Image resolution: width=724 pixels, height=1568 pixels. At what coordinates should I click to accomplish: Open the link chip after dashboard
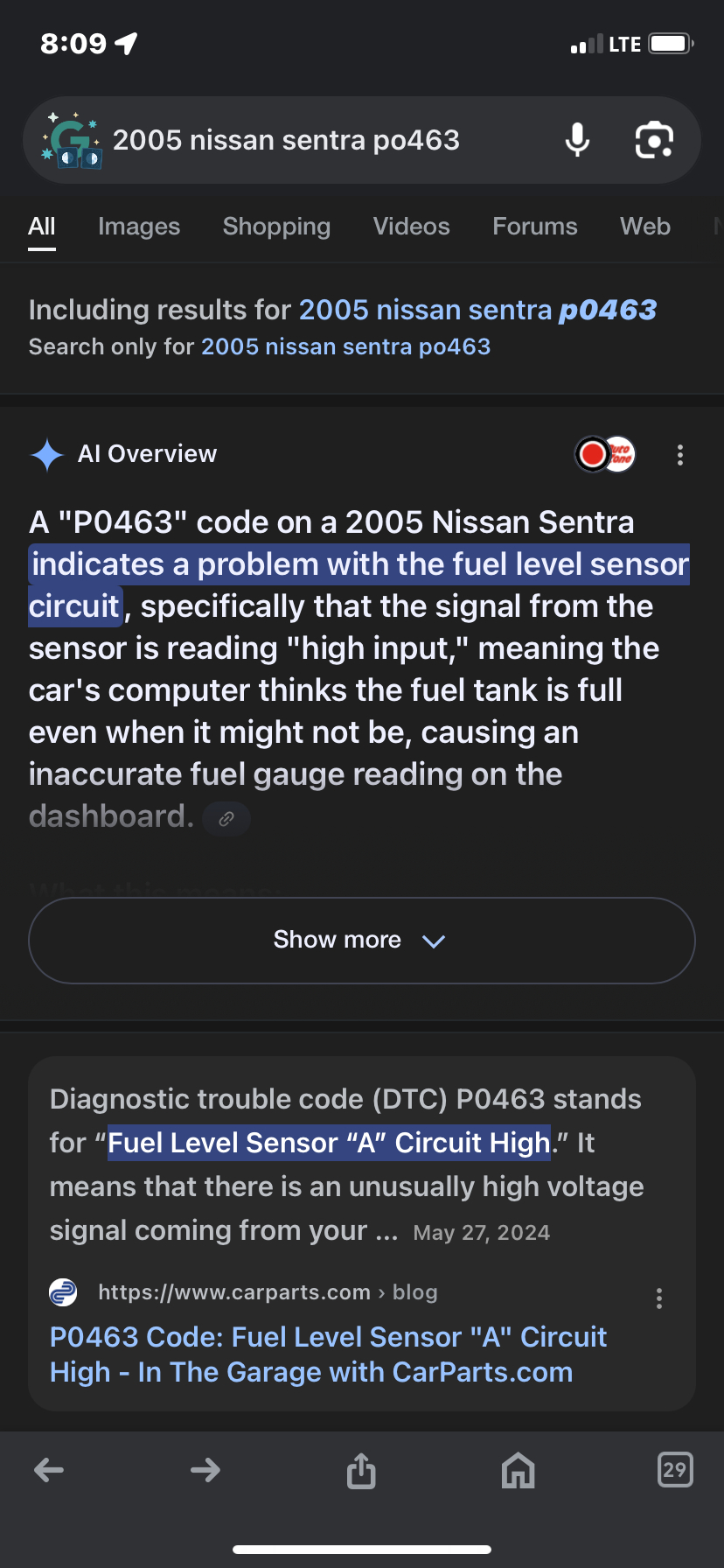coord(226,819)
